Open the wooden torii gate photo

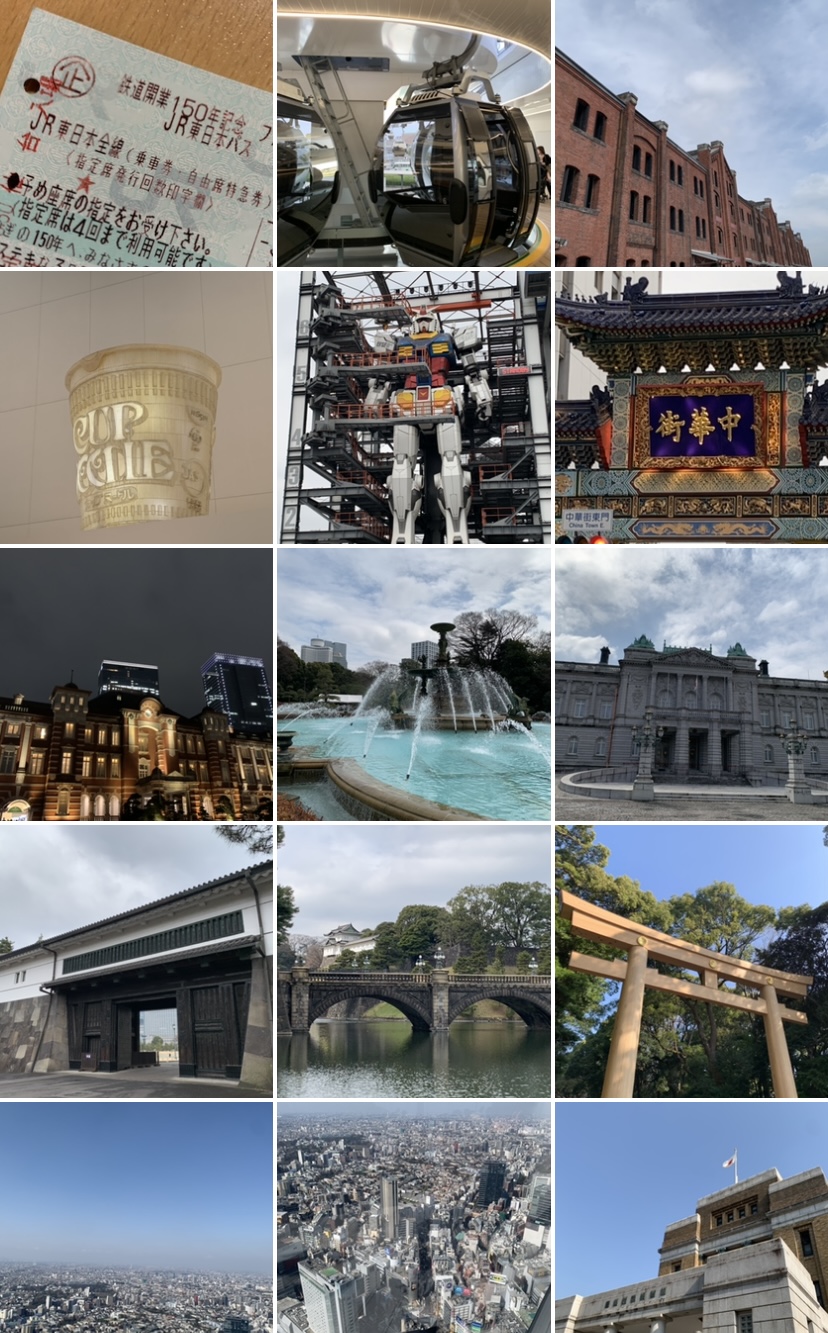(691, 961)
